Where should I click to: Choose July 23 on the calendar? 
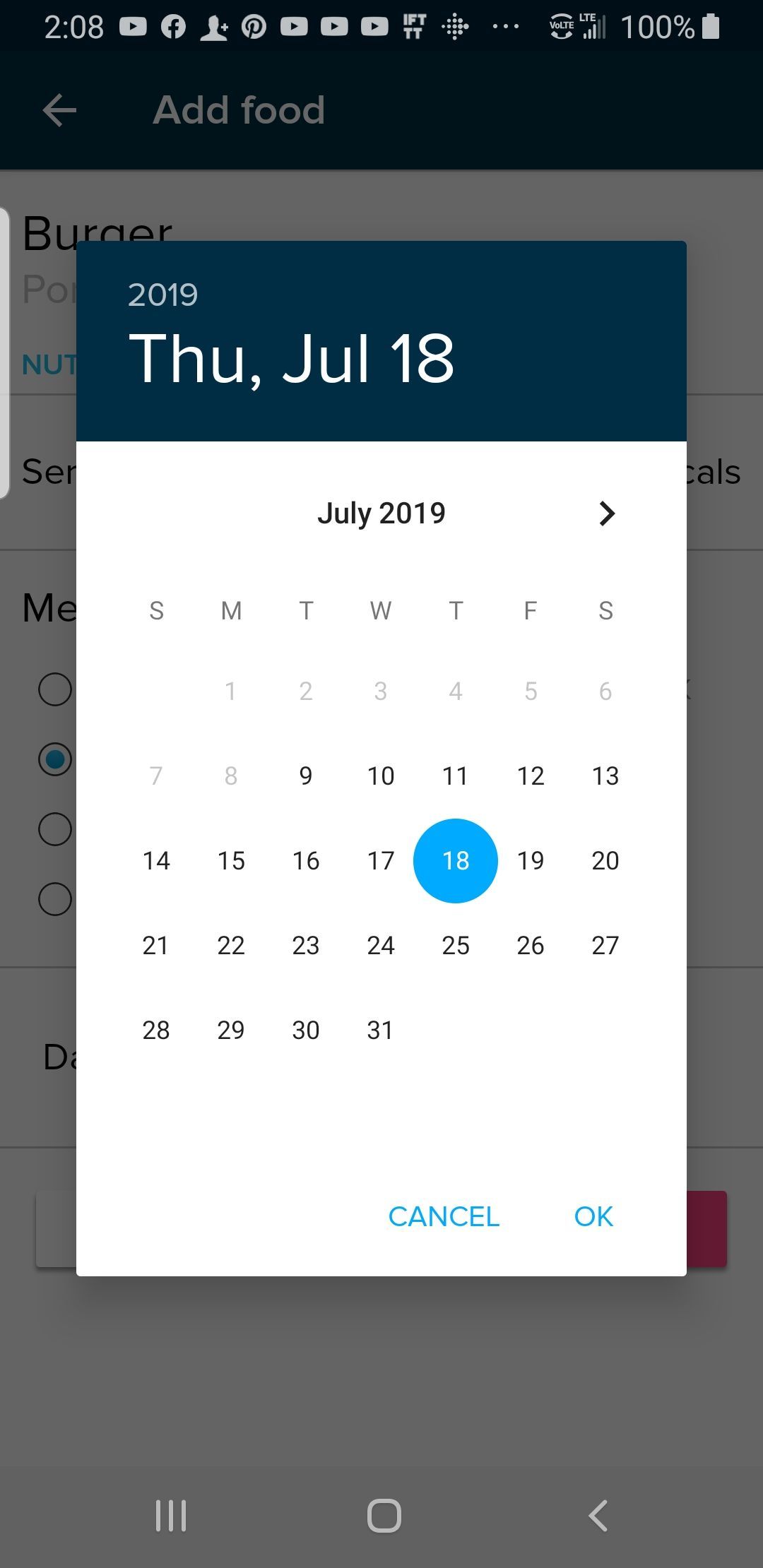tap(305, 946)
